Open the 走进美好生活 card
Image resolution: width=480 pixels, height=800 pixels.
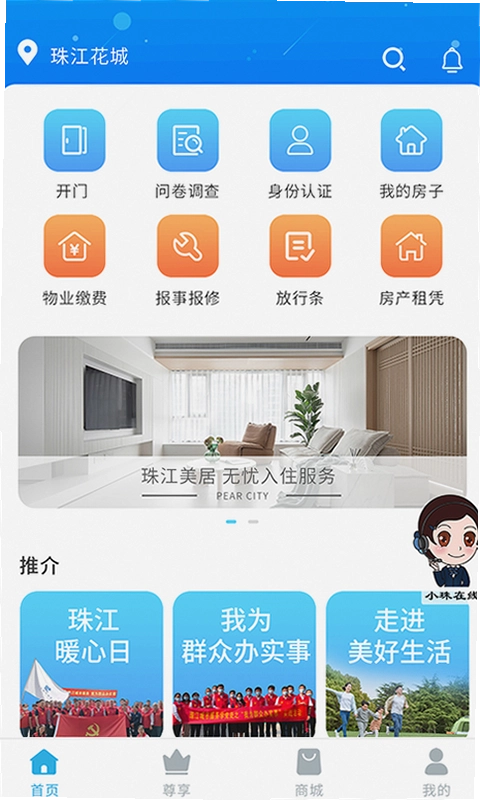tap(397, 664)
